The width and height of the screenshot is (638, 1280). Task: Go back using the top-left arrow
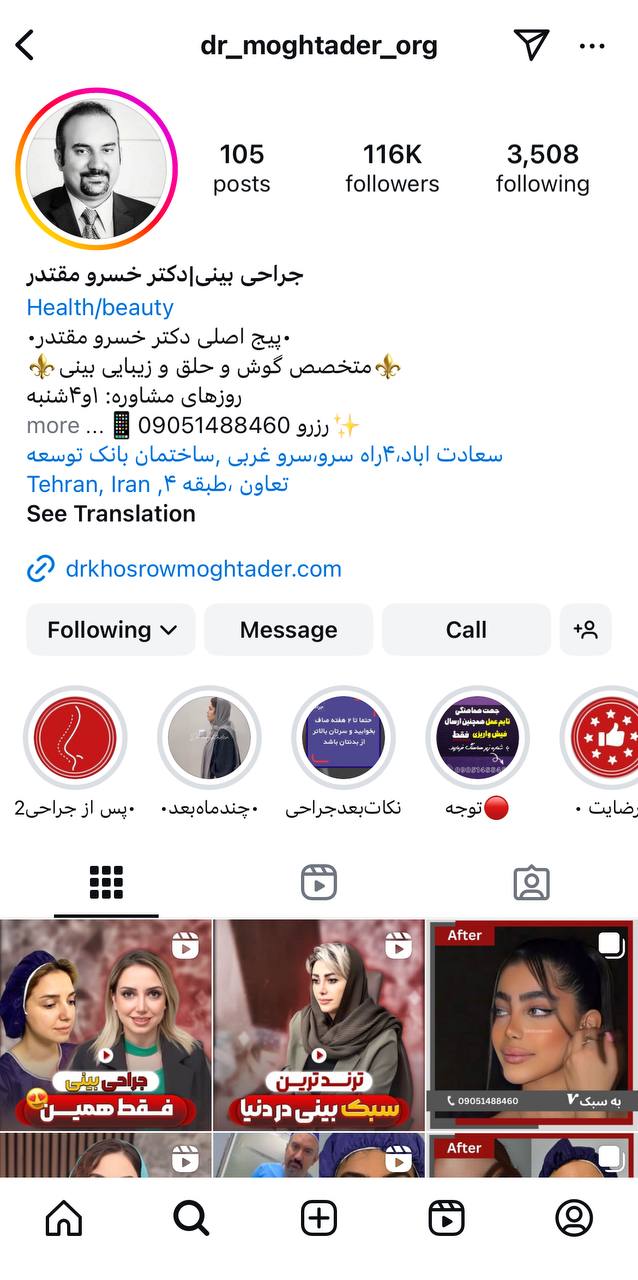[26, 45]
